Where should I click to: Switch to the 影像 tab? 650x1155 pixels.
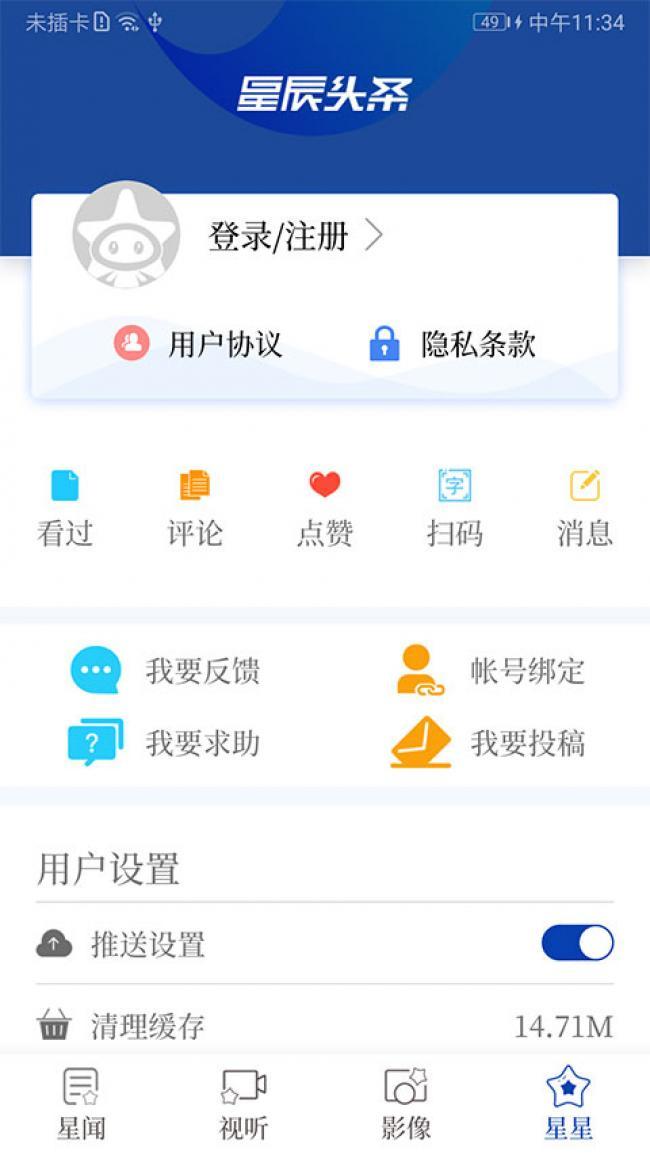point(406,1103)
